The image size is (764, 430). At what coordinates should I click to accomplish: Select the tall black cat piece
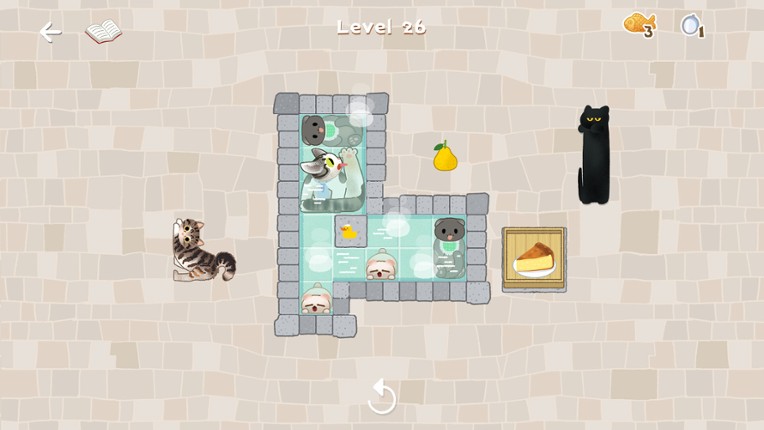593,155
